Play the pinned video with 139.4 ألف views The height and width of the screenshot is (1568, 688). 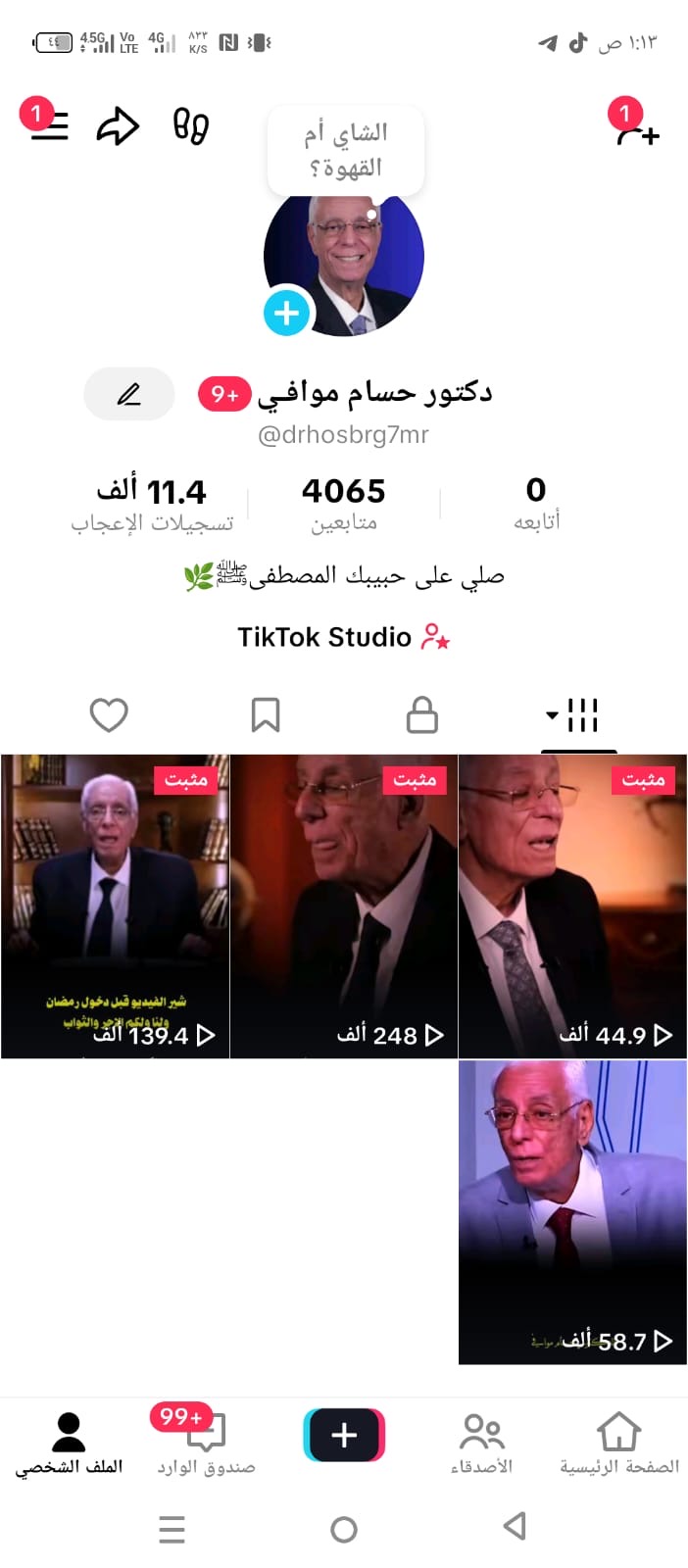[115, 906]
